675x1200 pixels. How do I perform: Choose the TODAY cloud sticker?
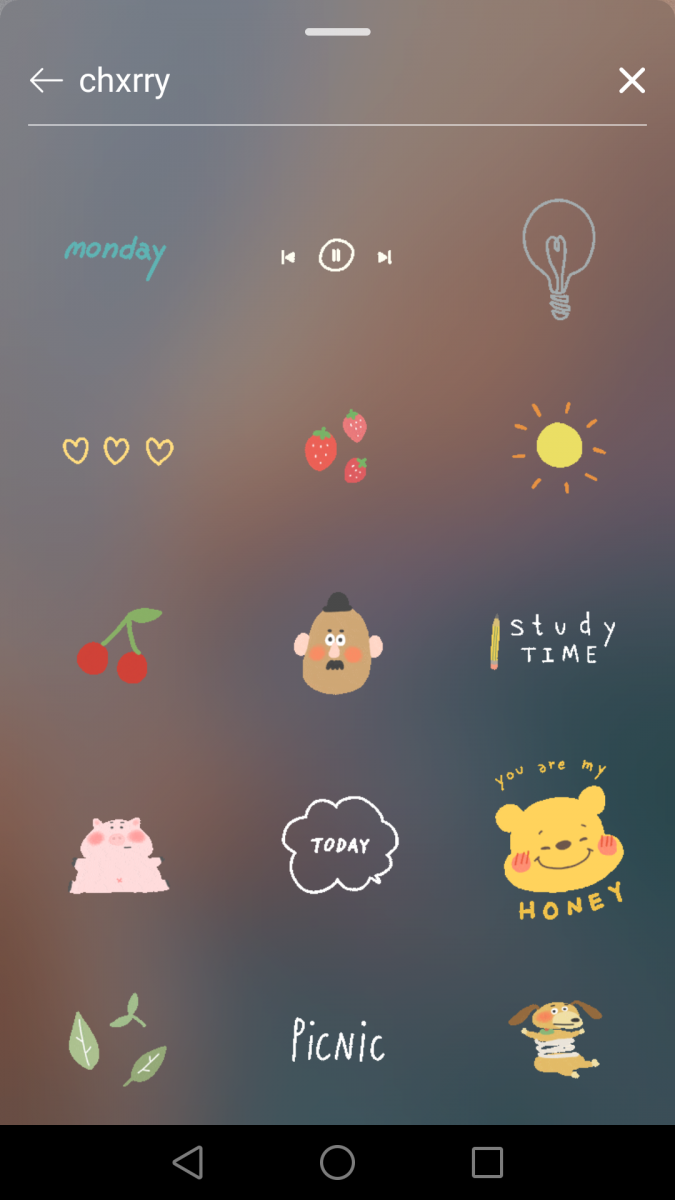(x=339, y=845)
